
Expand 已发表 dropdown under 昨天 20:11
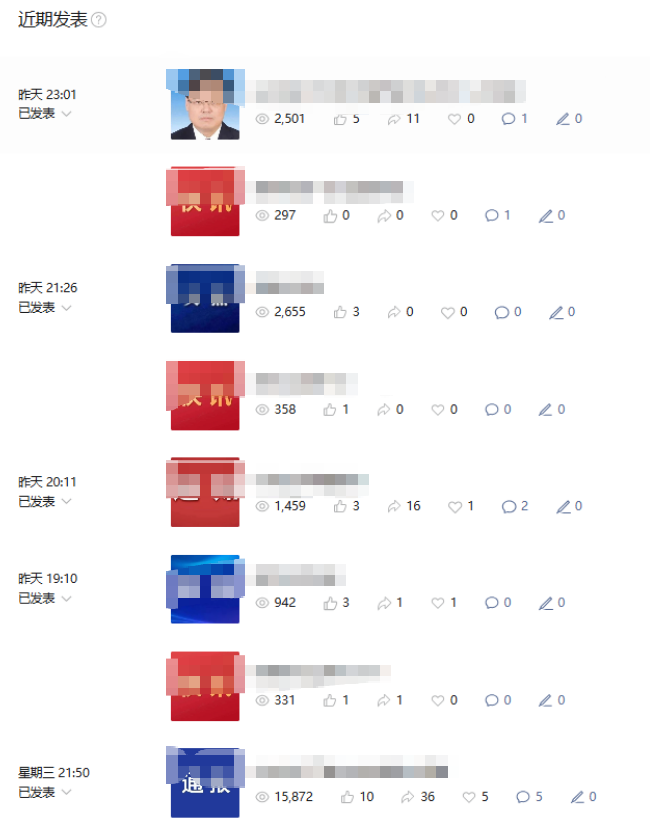(x=66, y=502)
